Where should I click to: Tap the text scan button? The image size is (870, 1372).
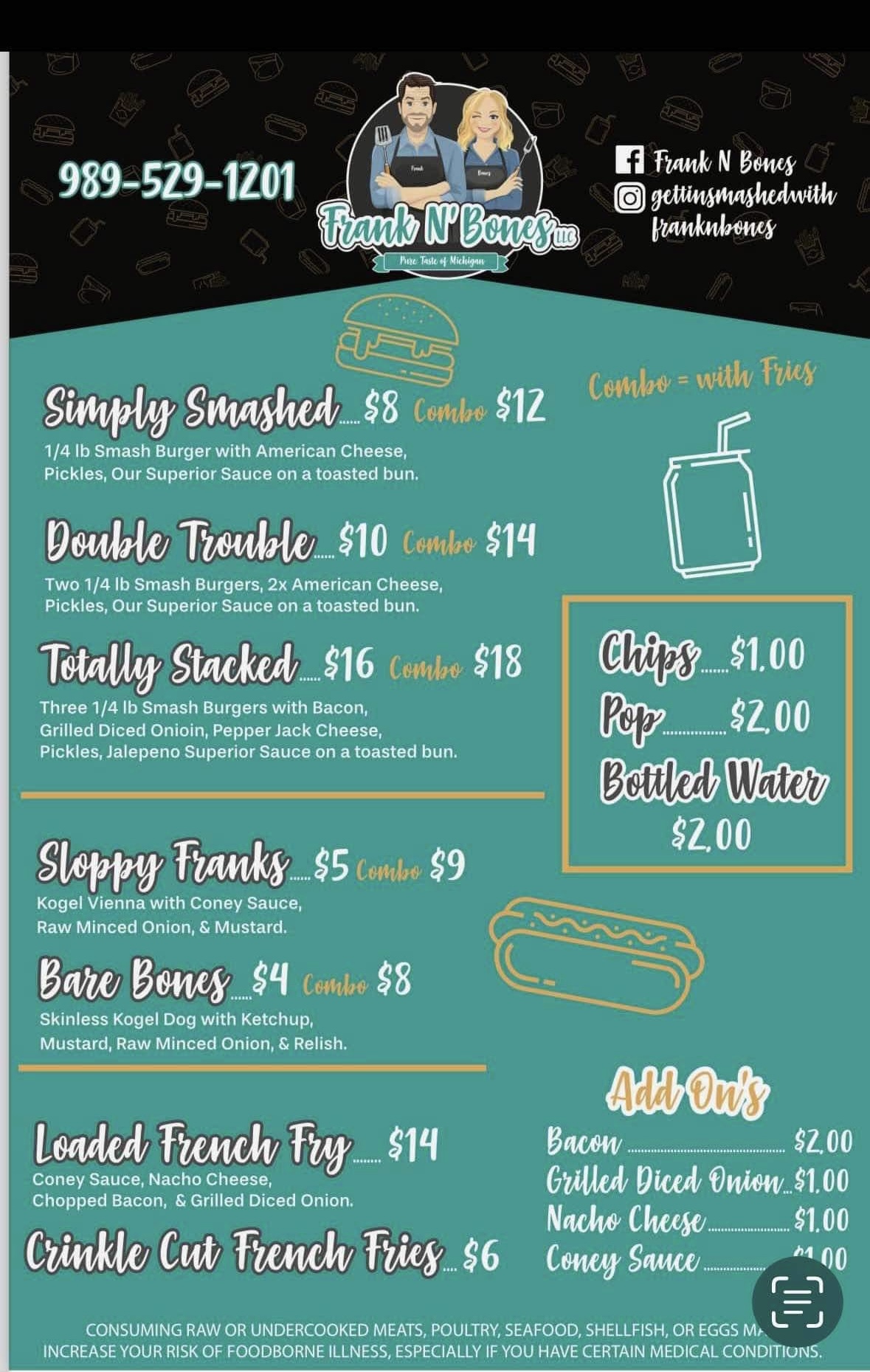[797, 1301]
